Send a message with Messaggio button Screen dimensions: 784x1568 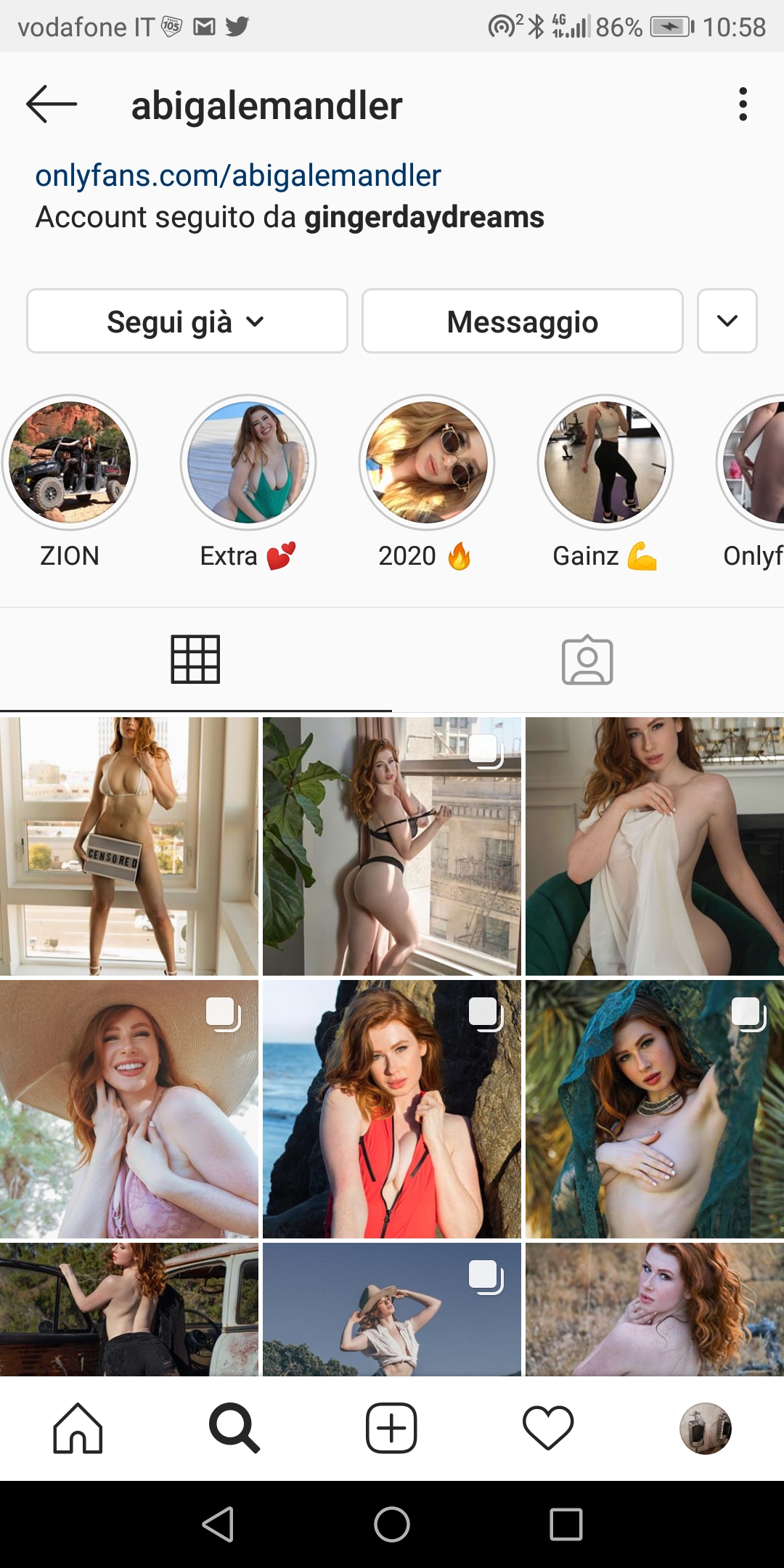tap(522, 322)
